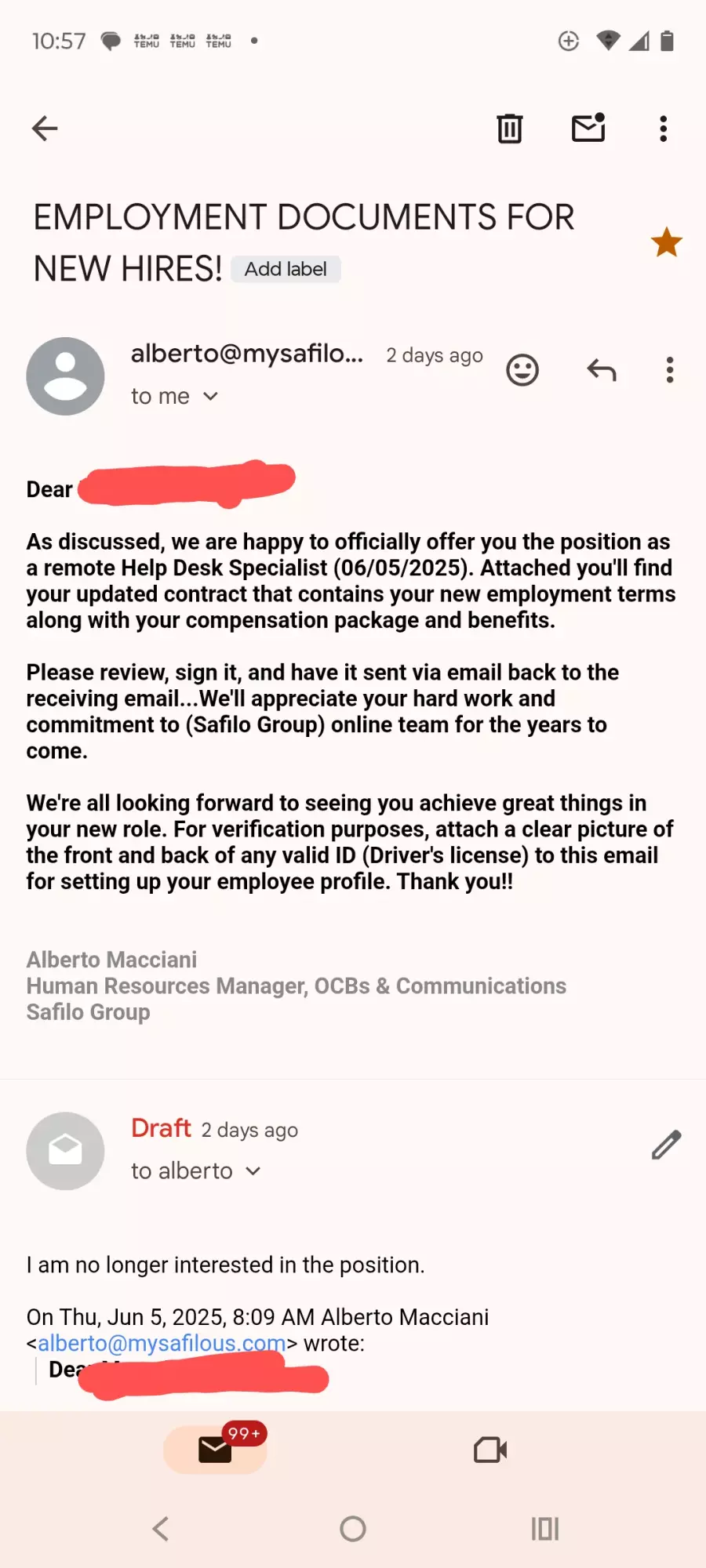Reply to Alberto's email
The height and width of the screenshot is (1568, 706).
click(602, 369)
